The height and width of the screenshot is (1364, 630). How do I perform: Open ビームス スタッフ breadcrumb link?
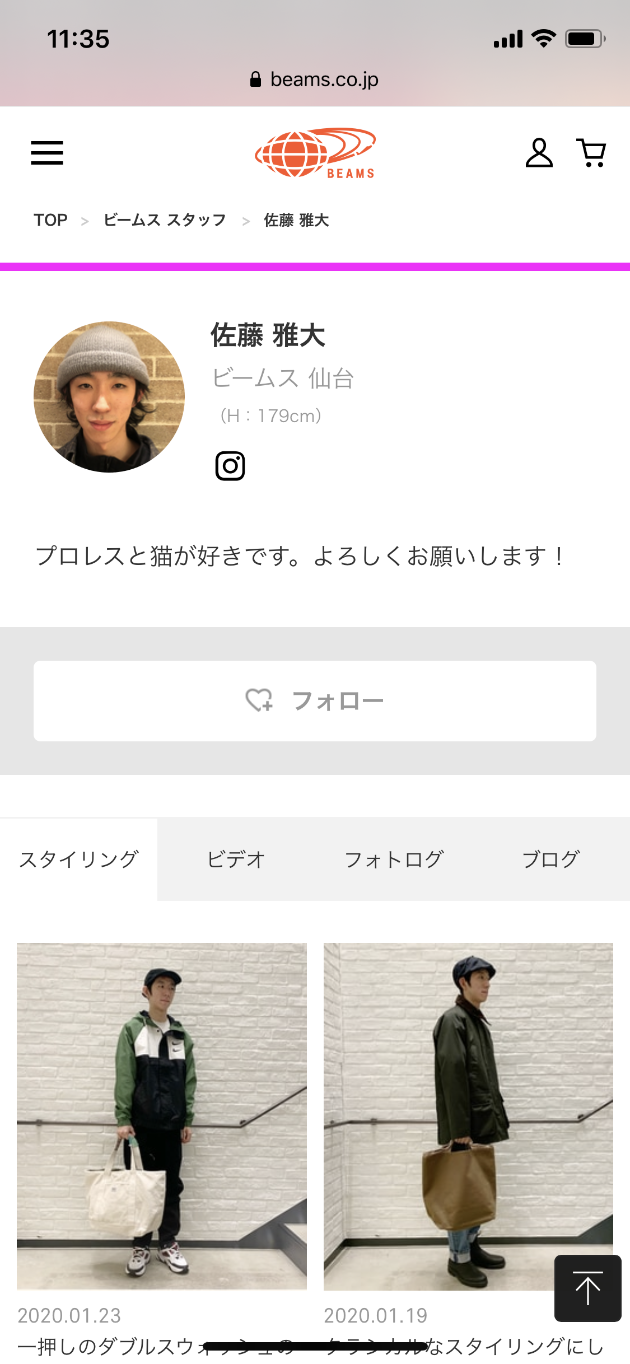(165, 220)
